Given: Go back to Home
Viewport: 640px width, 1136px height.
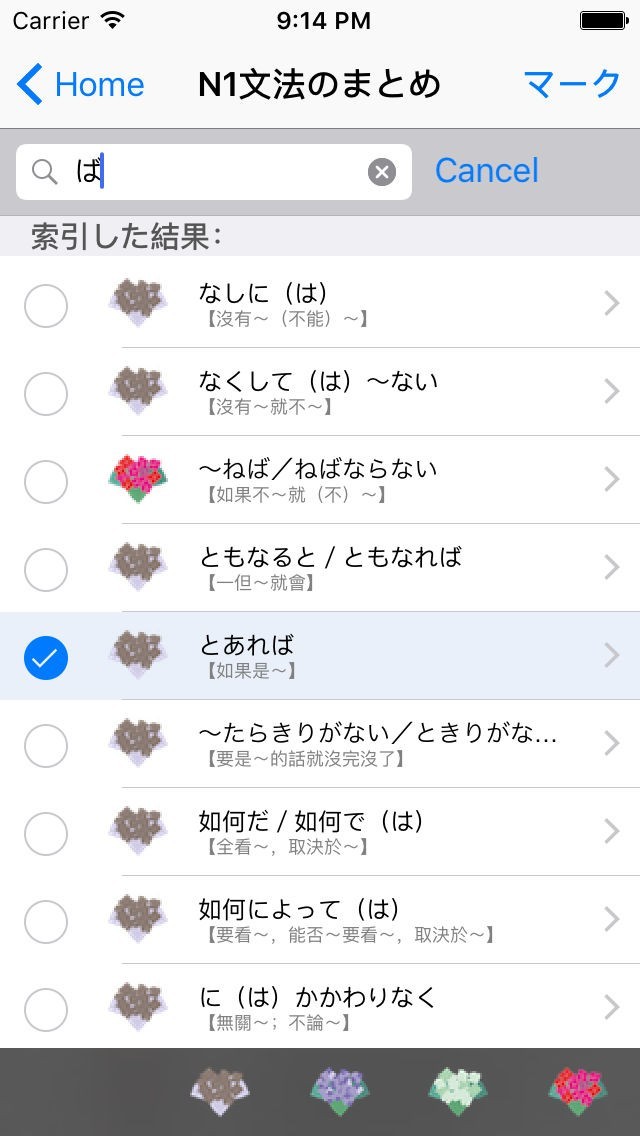Looking at the screenshot, I should 82,85.
